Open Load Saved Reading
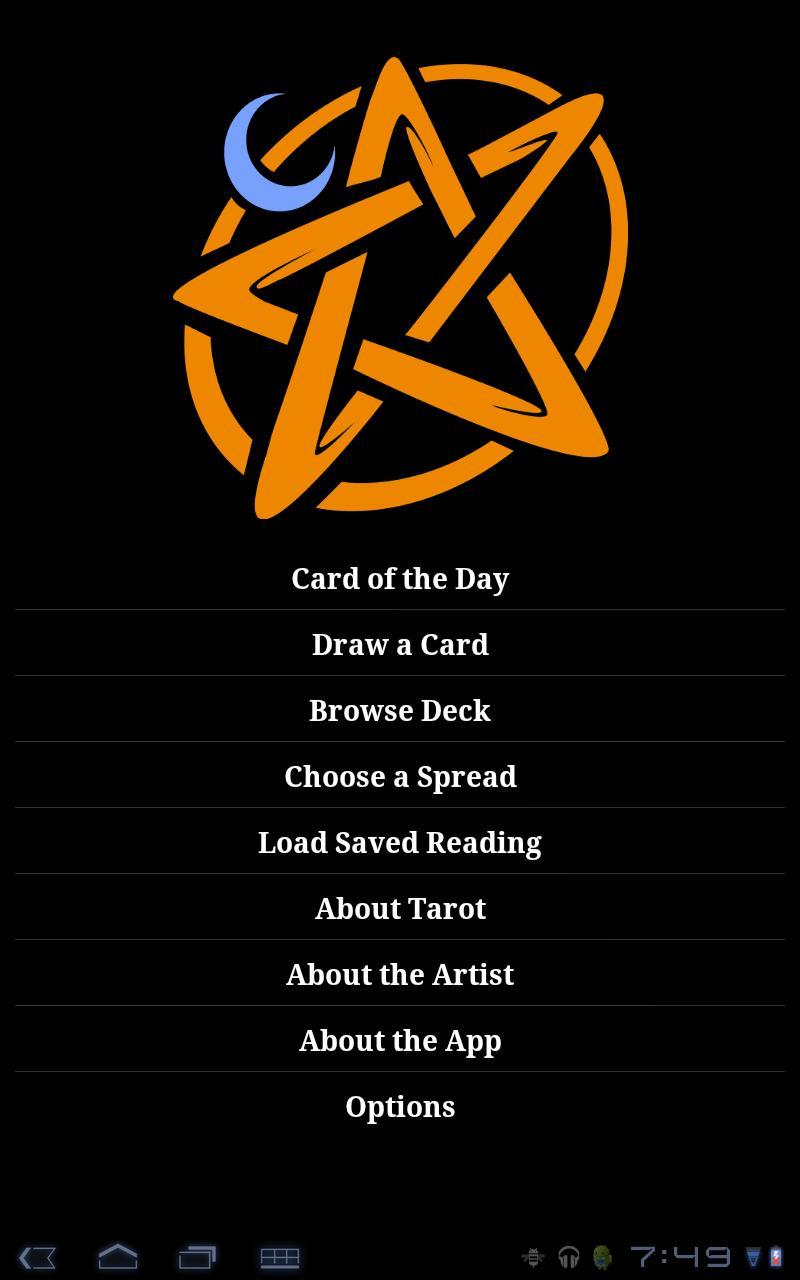800x1280 pixels. [x=400, y=842]
